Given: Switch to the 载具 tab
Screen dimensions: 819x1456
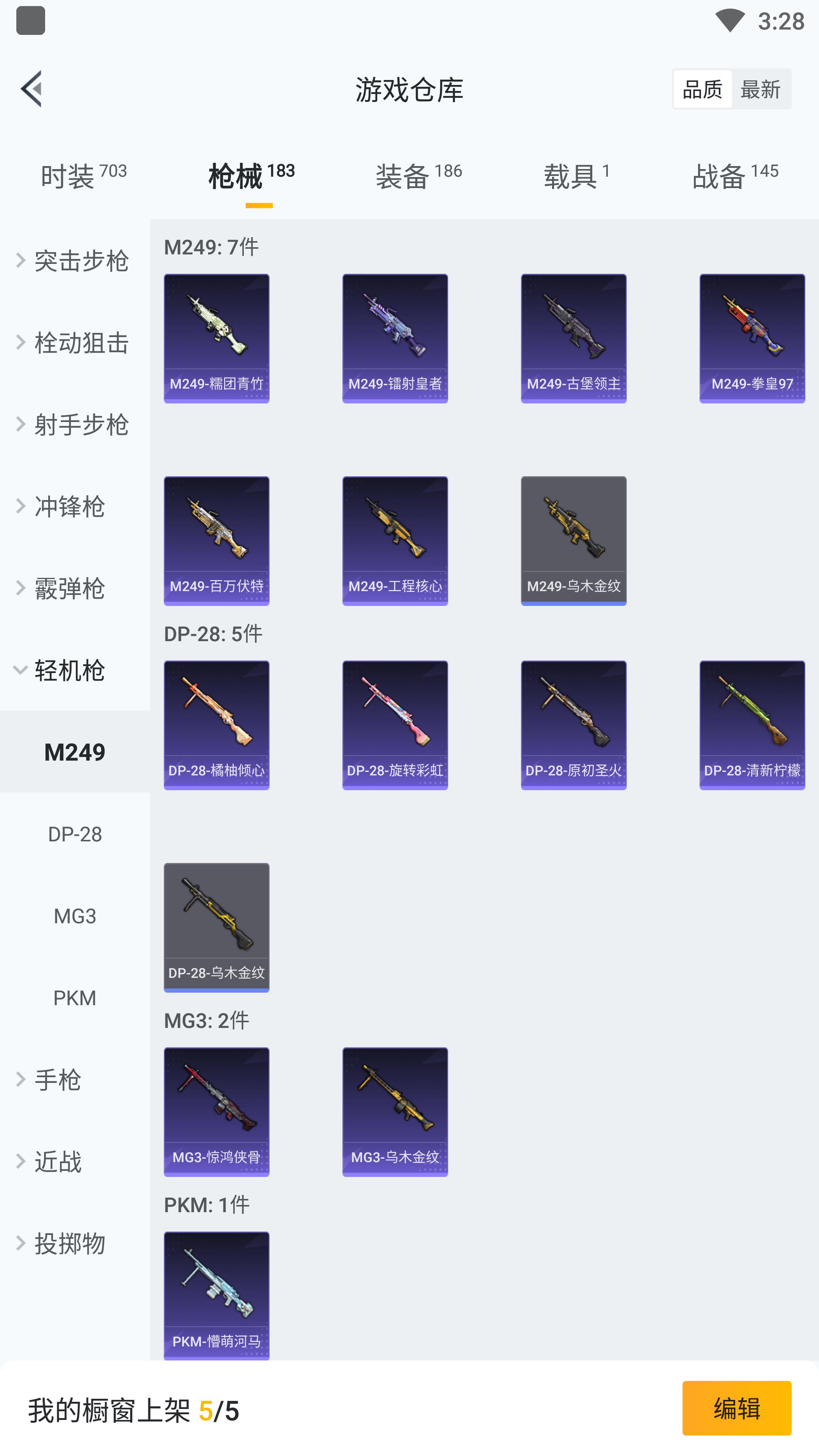Looking at the screenshot, I should pos(576,176).
